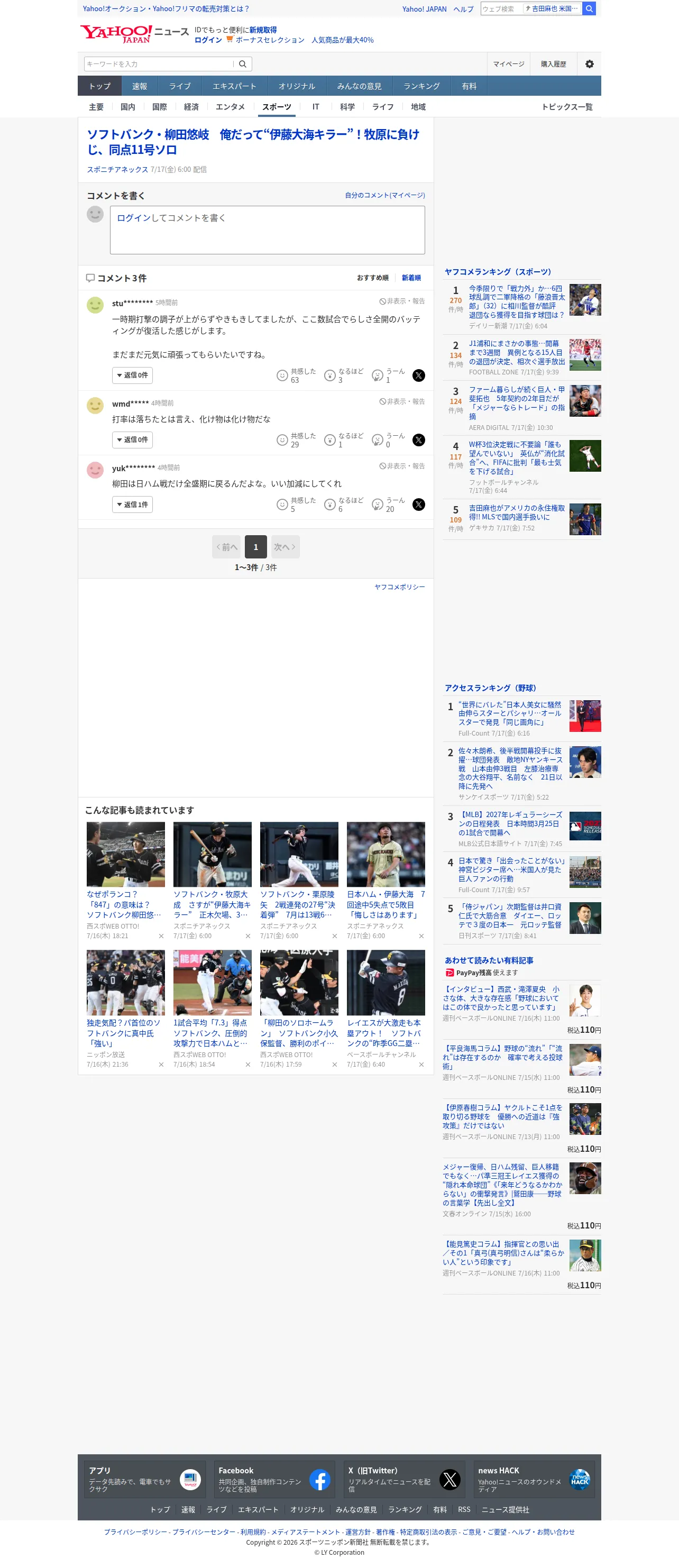Focus the キーワードを入力 search field
This screenshot has height=1568, width=679.
click(159, 64)
